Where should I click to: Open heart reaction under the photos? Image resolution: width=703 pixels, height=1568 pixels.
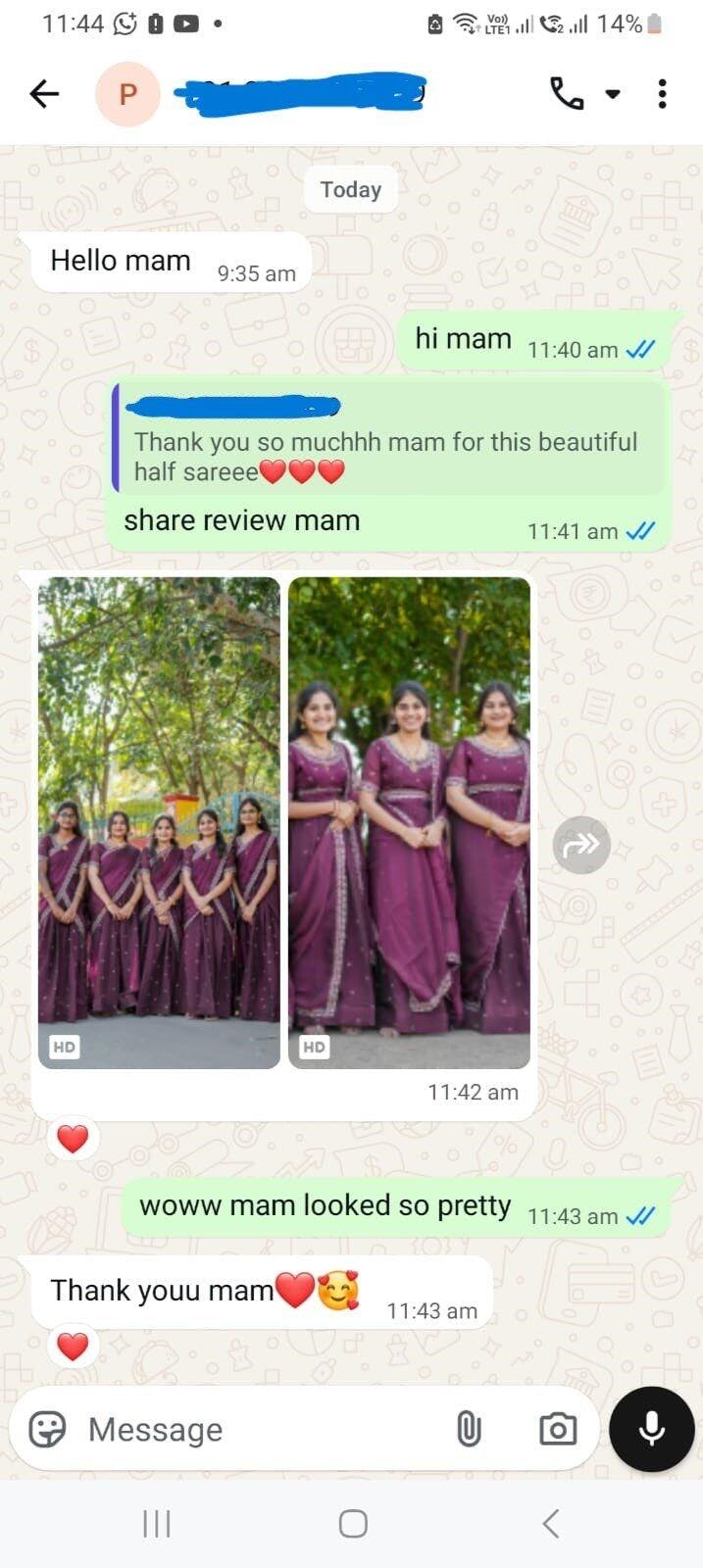73,1139
